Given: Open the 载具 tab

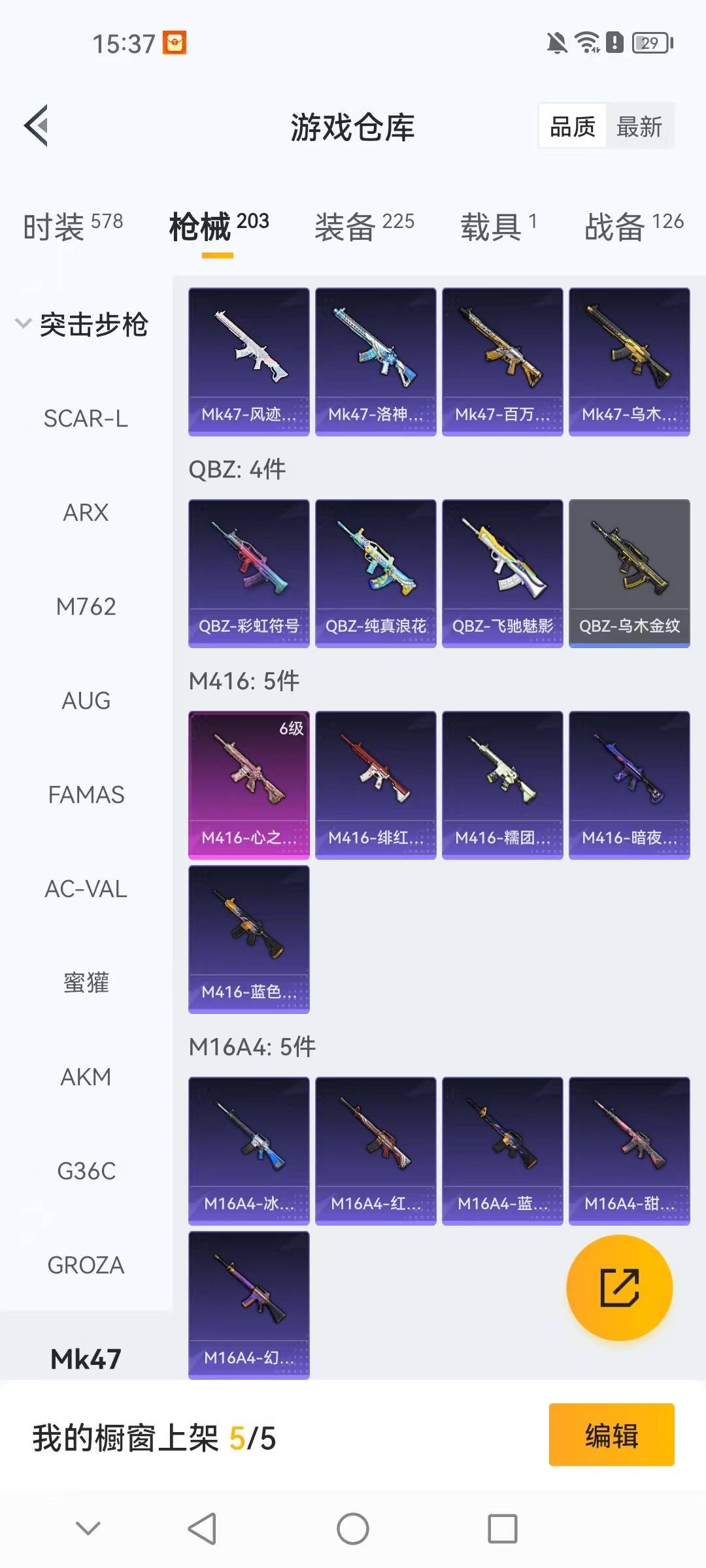Looking at the screenshot, I should tap(498, 227).
